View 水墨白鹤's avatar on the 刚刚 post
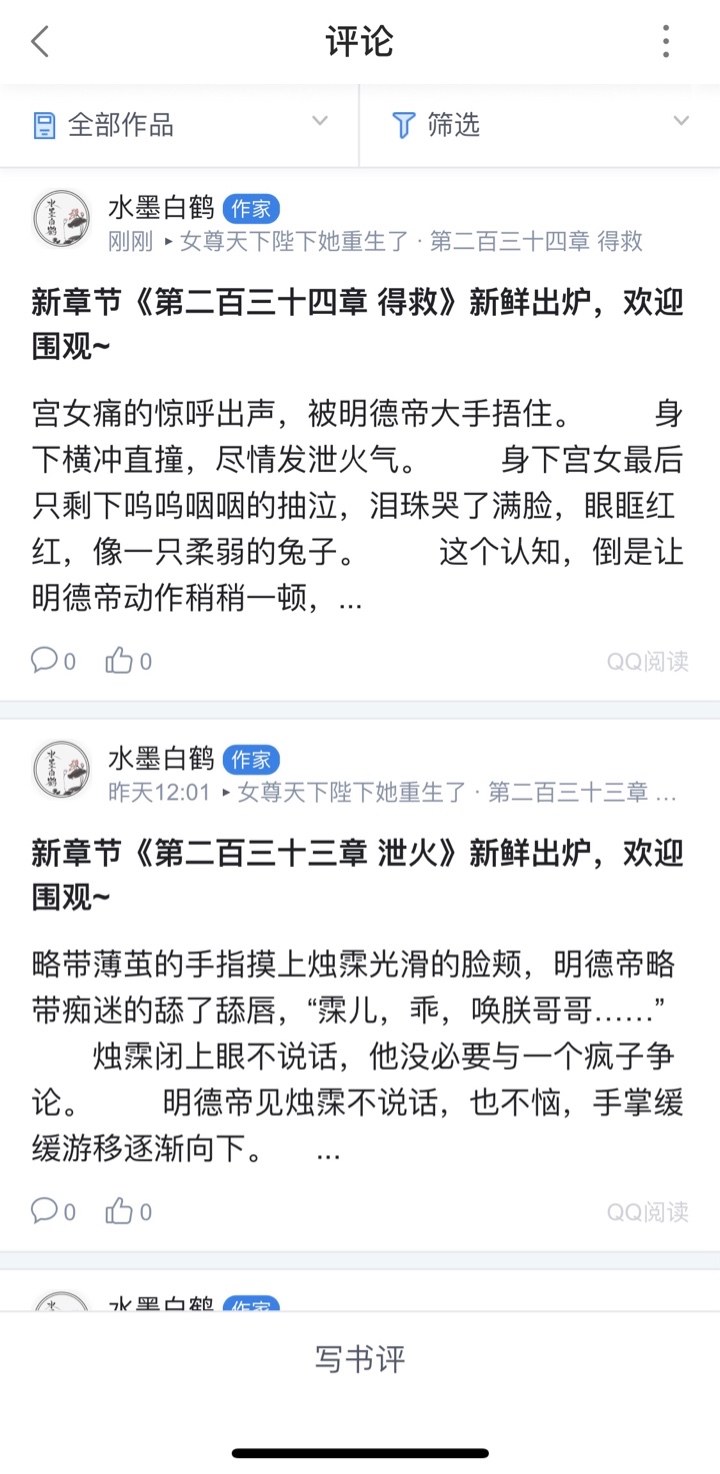This screenshot has height=1474, width=720. click(62, 219)
